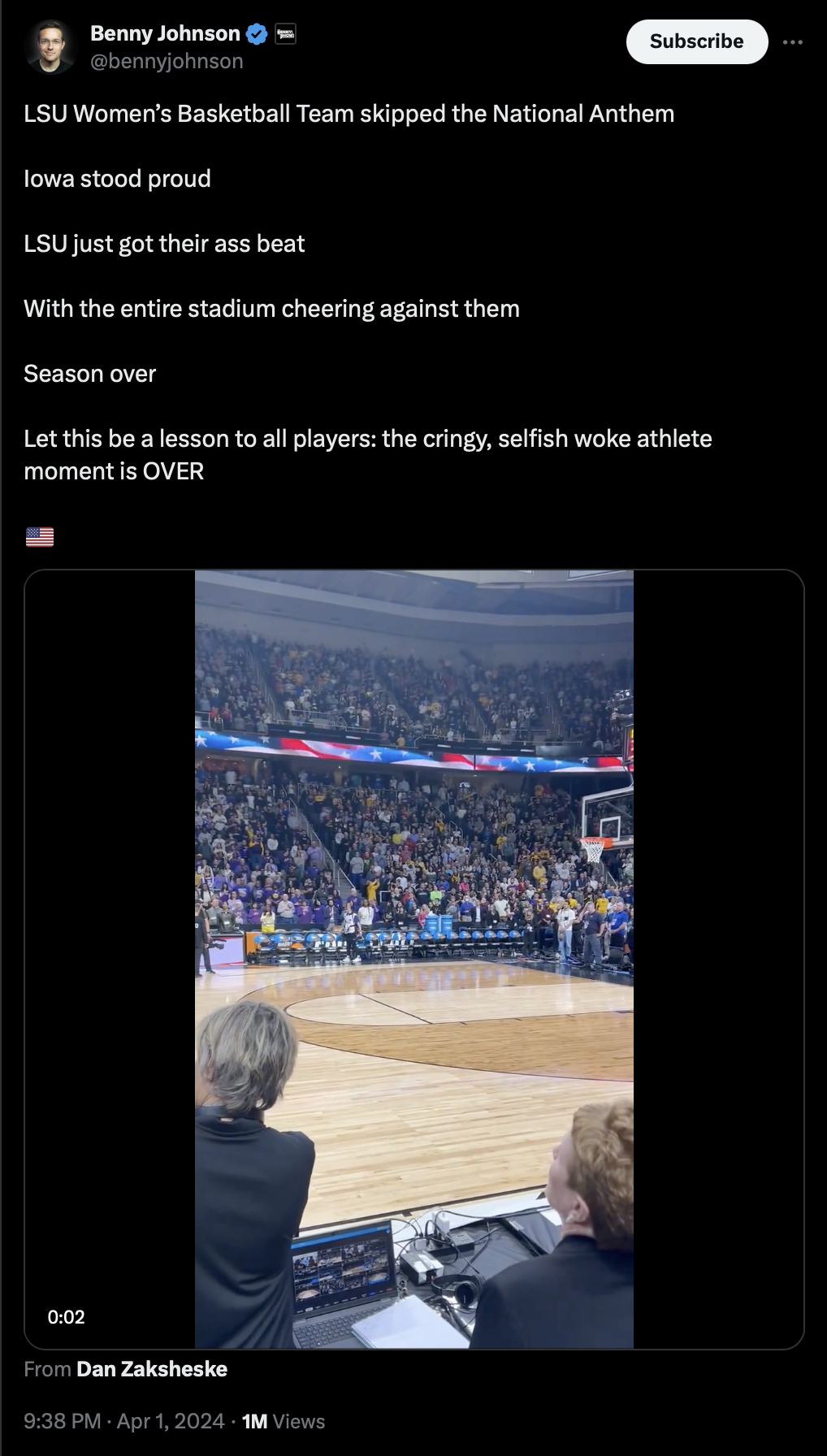This screenshot has height=1456, width=827.
Task: Subscribe to Benny Johnson
Action: (x=696, y=41)
